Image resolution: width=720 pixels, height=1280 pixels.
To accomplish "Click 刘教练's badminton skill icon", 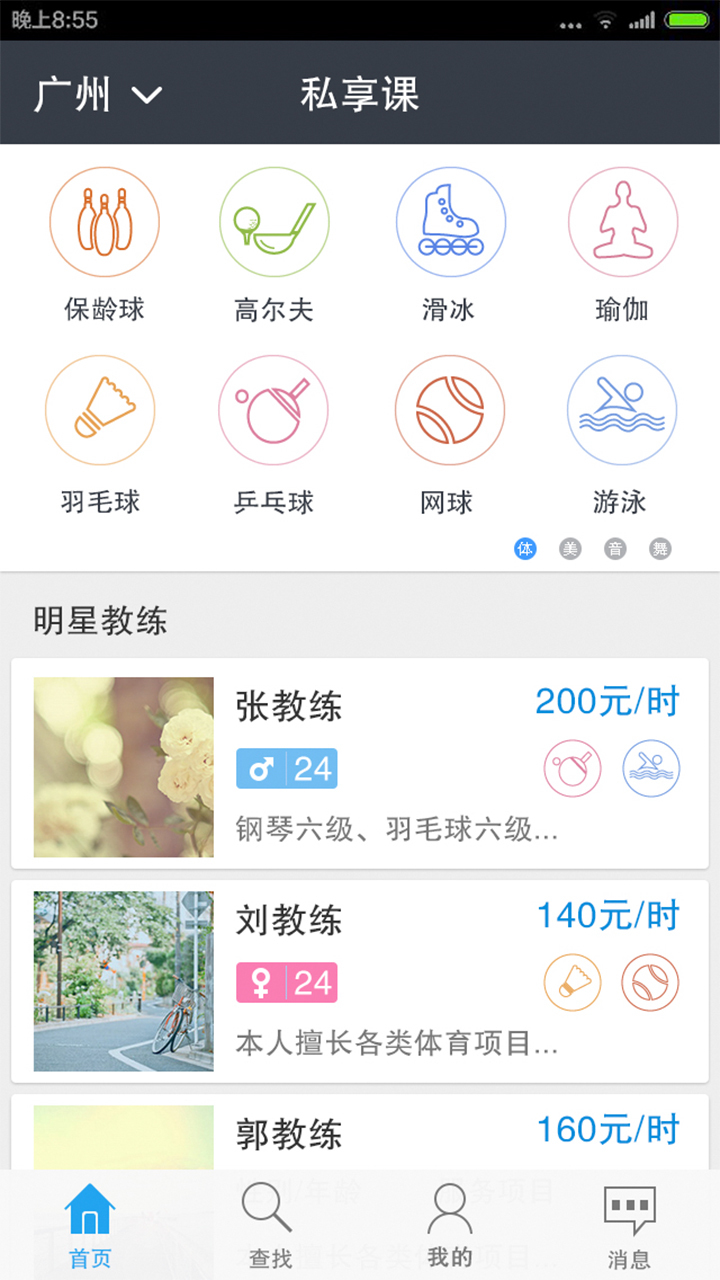I will [572, 982].
